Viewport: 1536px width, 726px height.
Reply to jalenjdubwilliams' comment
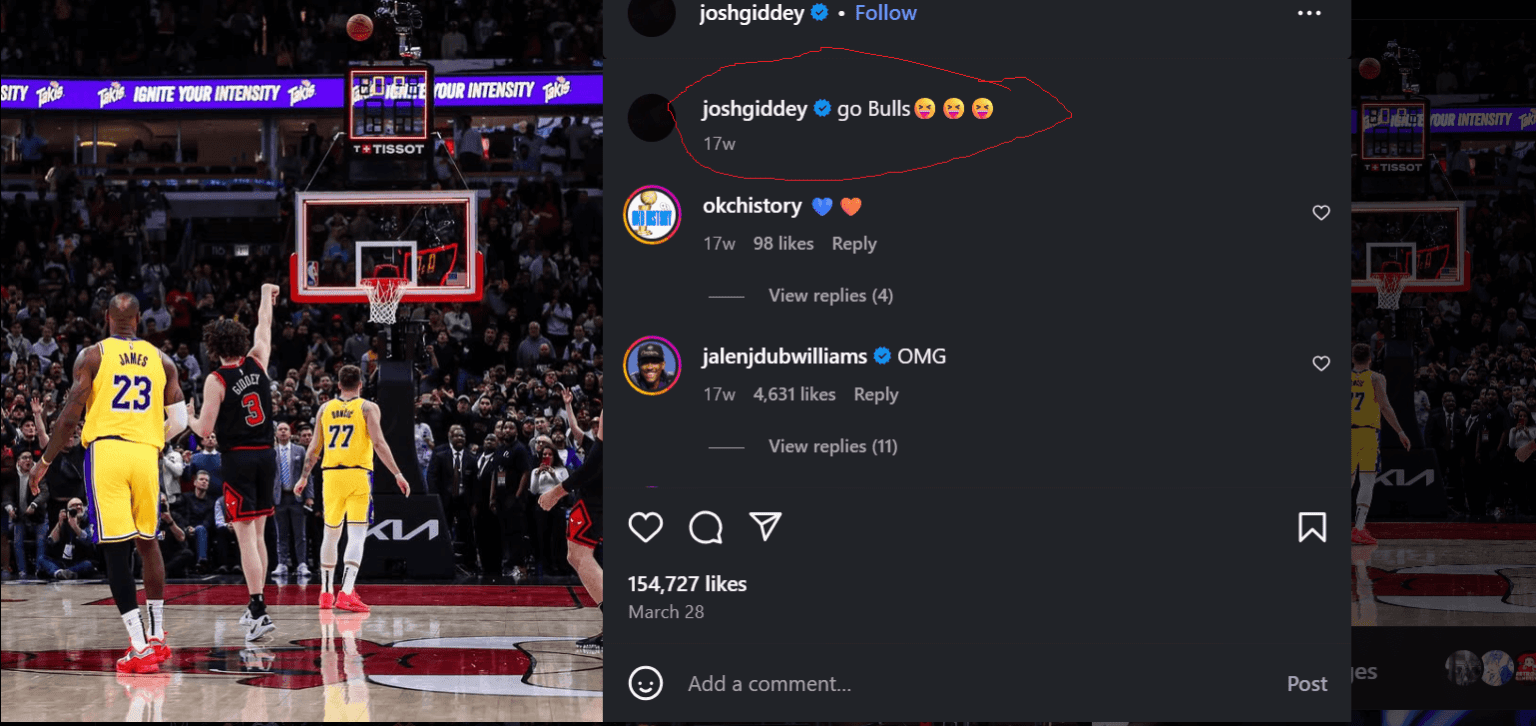coord(875,395)
